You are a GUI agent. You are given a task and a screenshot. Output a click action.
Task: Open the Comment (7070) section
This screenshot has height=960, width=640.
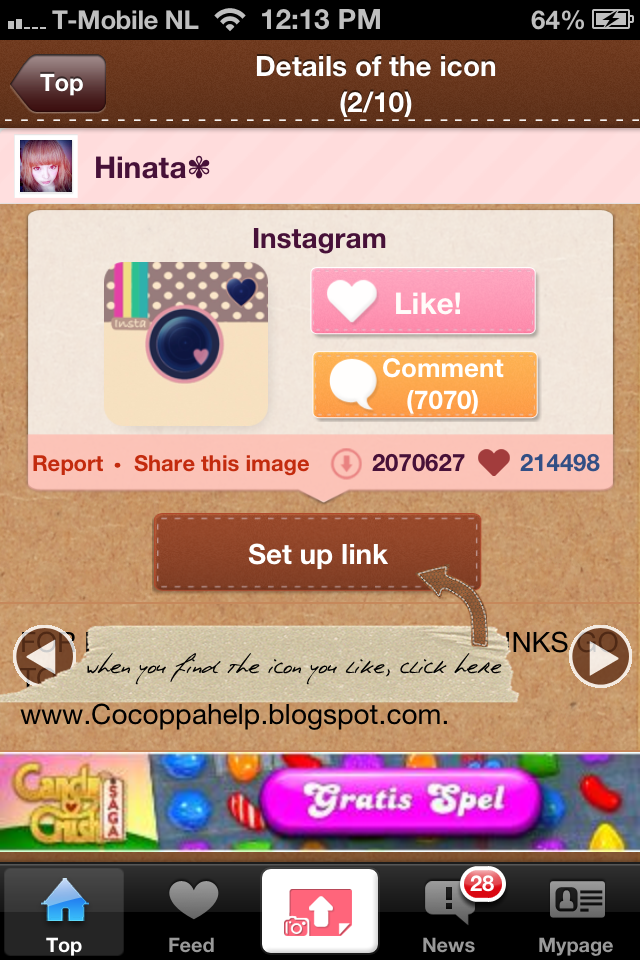coord(426,384)
